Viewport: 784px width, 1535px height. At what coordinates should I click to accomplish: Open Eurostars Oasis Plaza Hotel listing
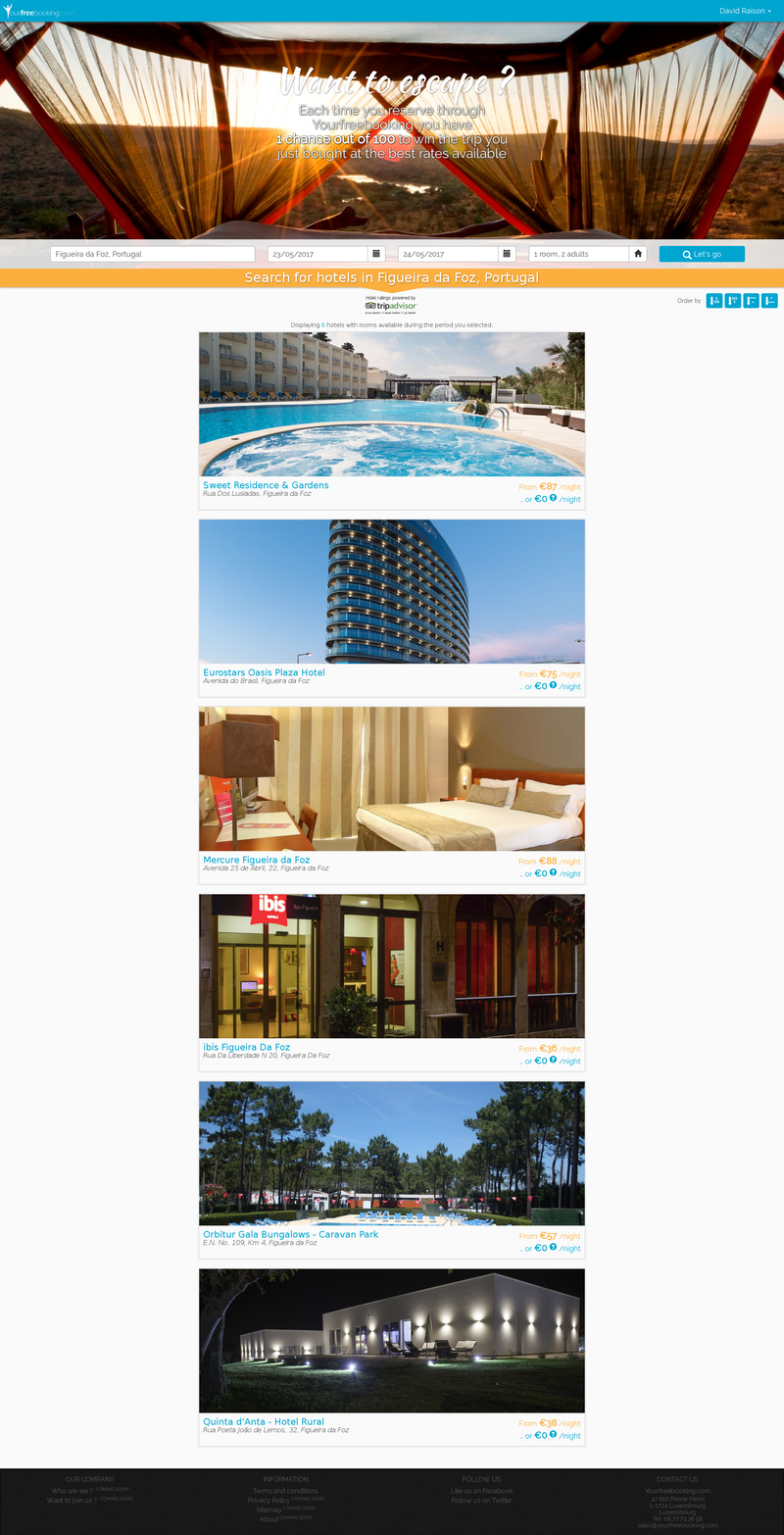coord(264,672)
